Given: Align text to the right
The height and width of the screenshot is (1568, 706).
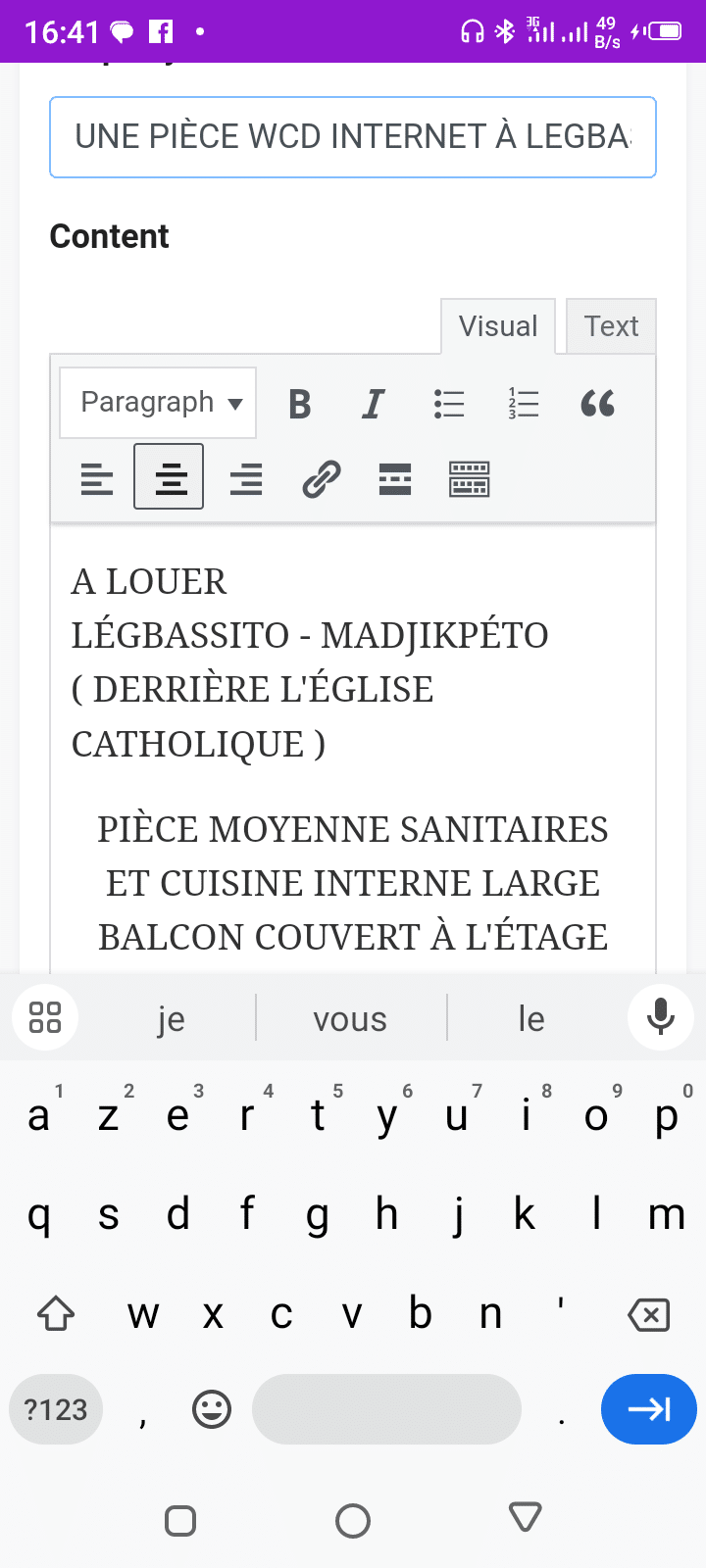Looking at the screenshot, I should [245, 478].
